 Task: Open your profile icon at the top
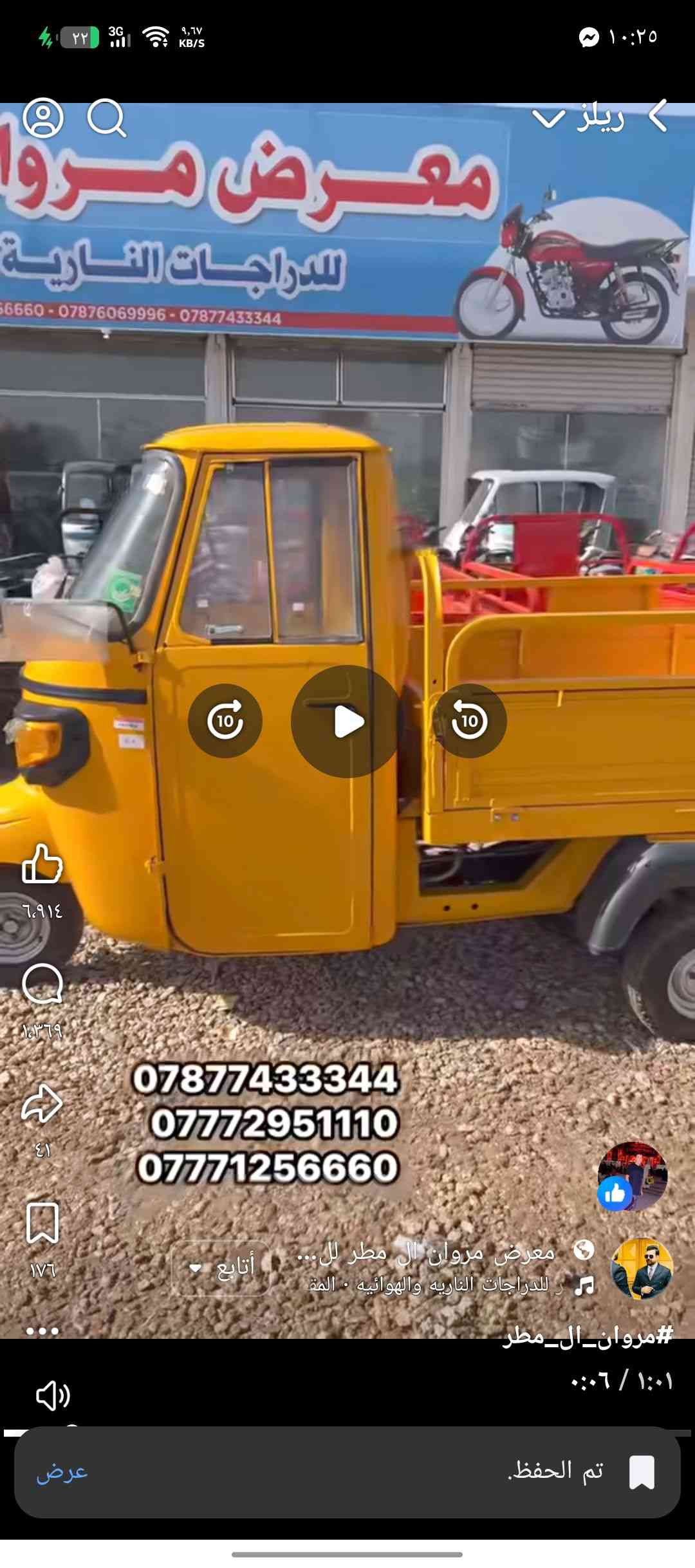[x=43, y=118]
